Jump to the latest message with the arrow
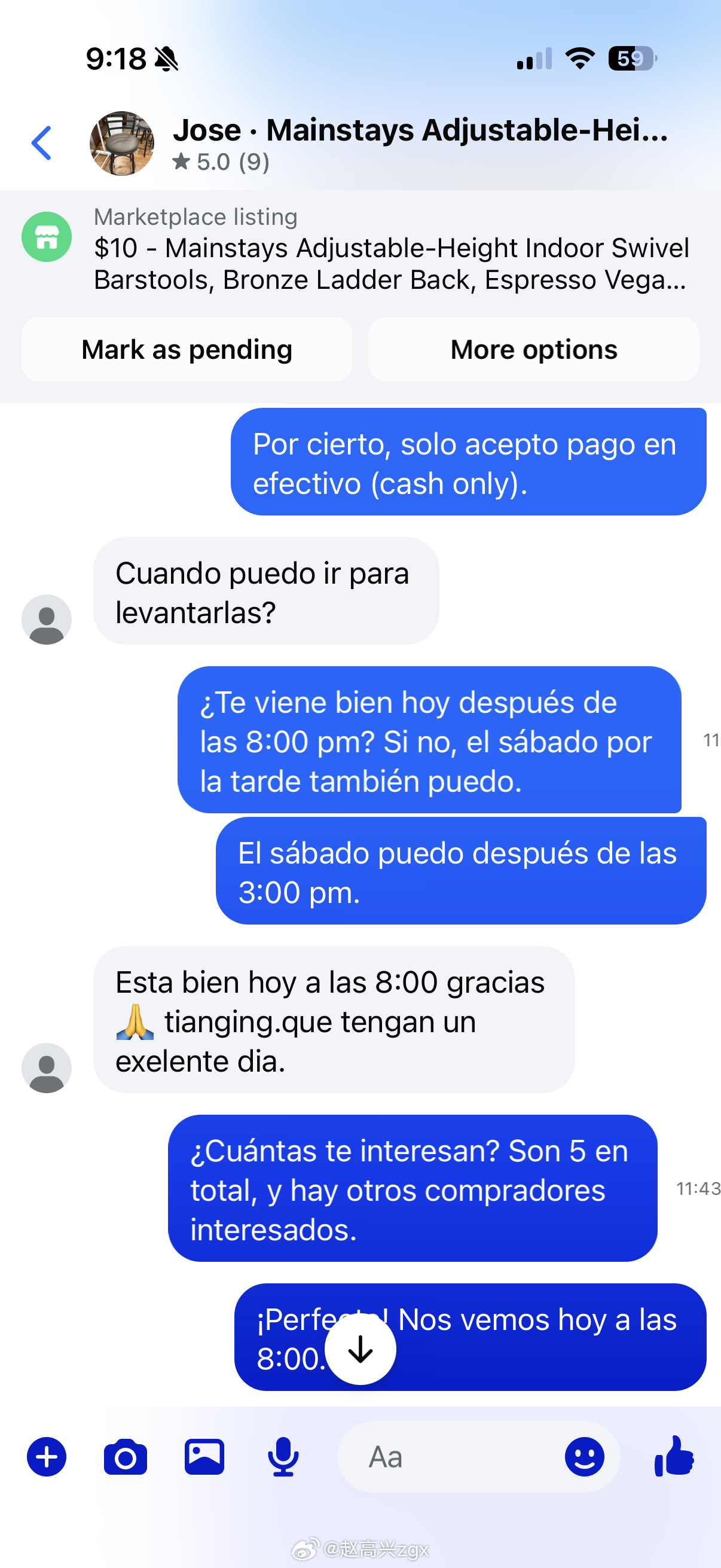 click(360, 1349)
